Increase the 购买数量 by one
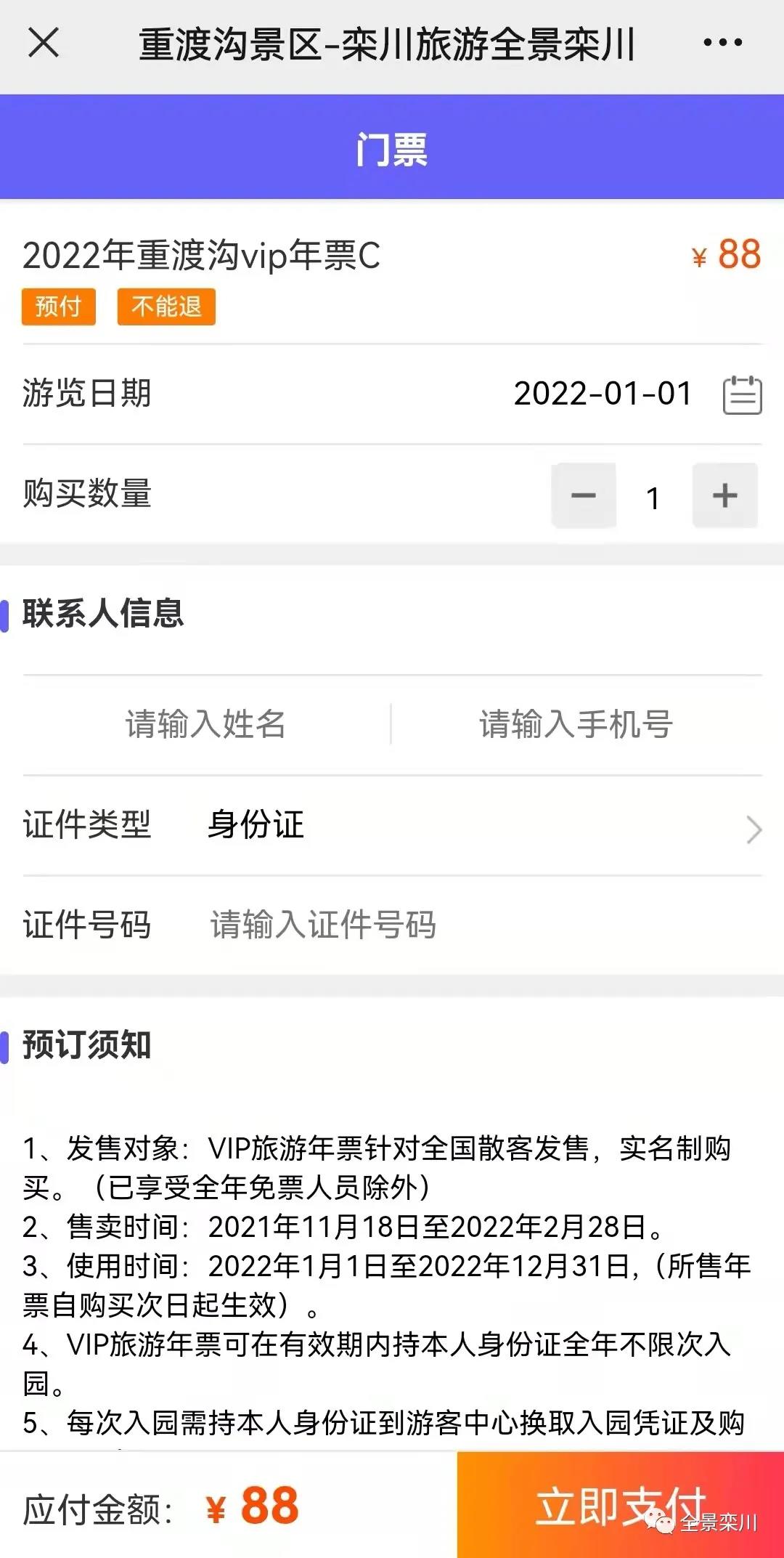The image size is (784, 1558). pos(724,496)
